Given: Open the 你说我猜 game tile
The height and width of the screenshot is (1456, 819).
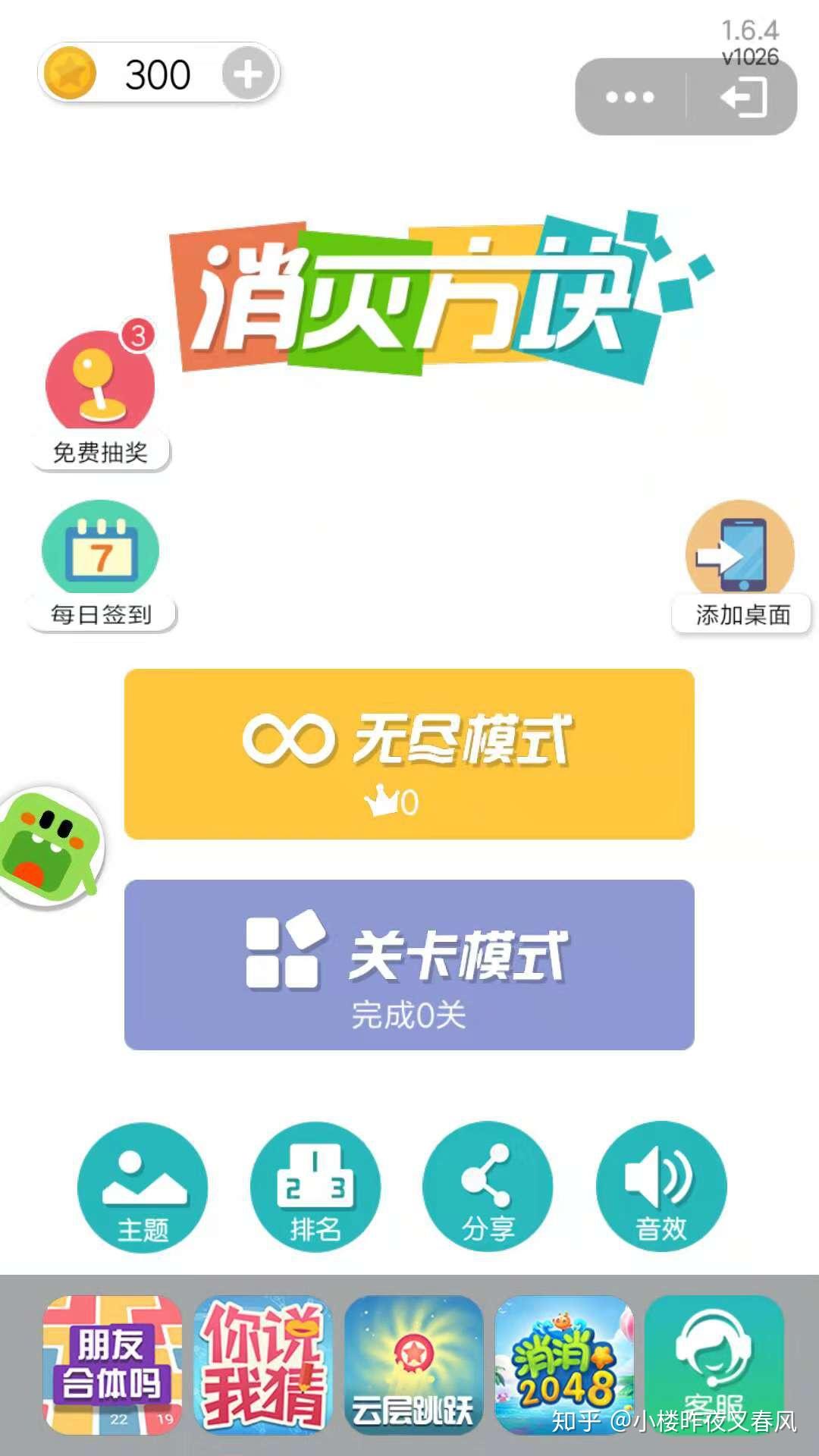Looking at the screenshot, I should 262,1365.
